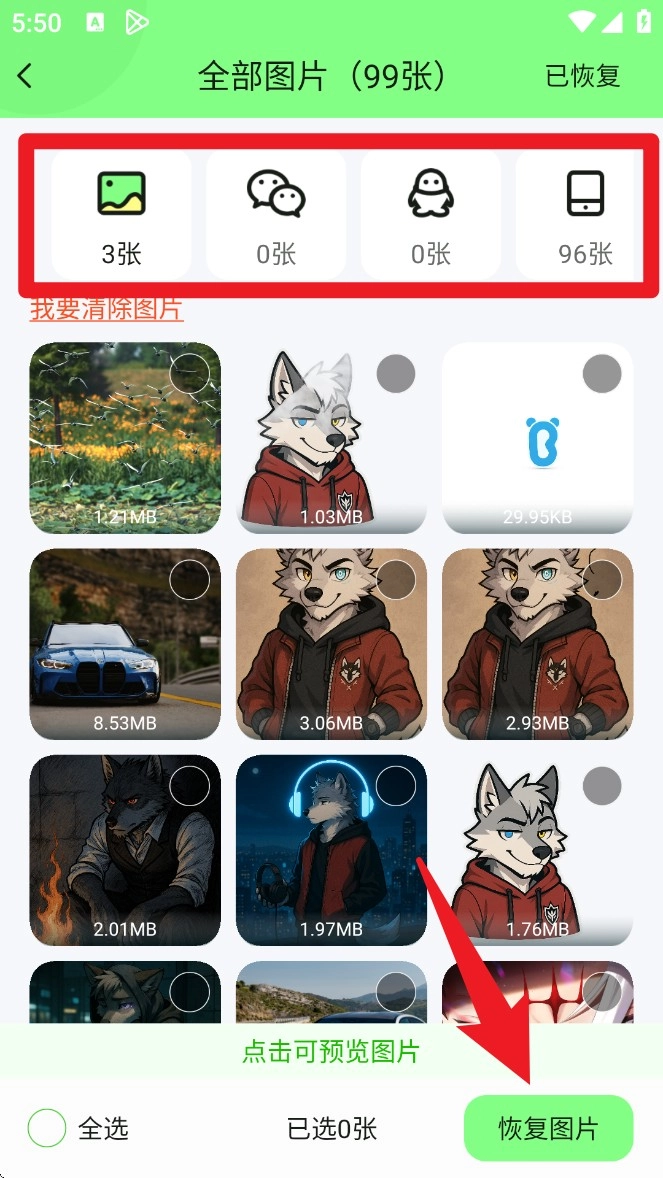Select the 3.06MB wolf in jacket image
Image resolution: width=663 pixels, height=1178 pixels.
pyautogui.click(x=396, y=580)
